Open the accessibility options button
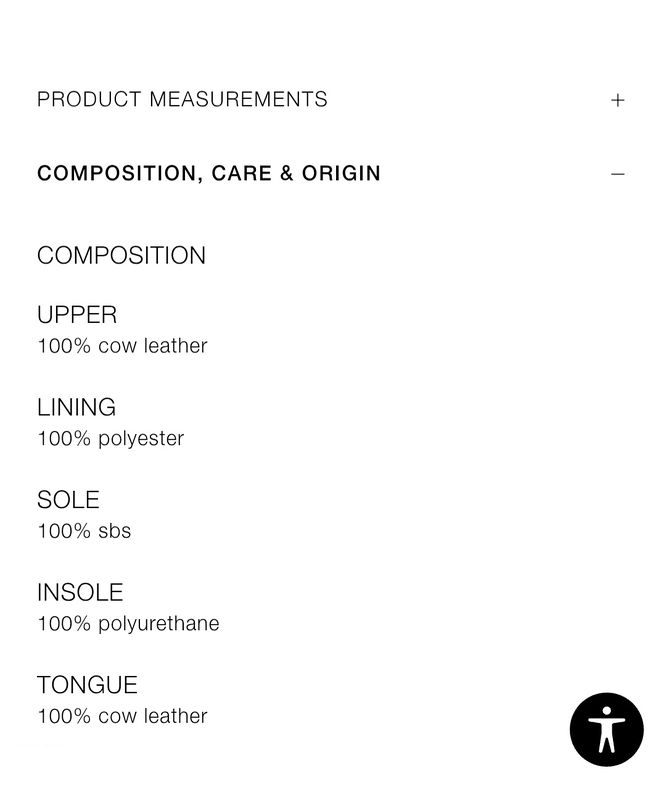The height and width of the screenshot is (800, 666). pos(606,730)
